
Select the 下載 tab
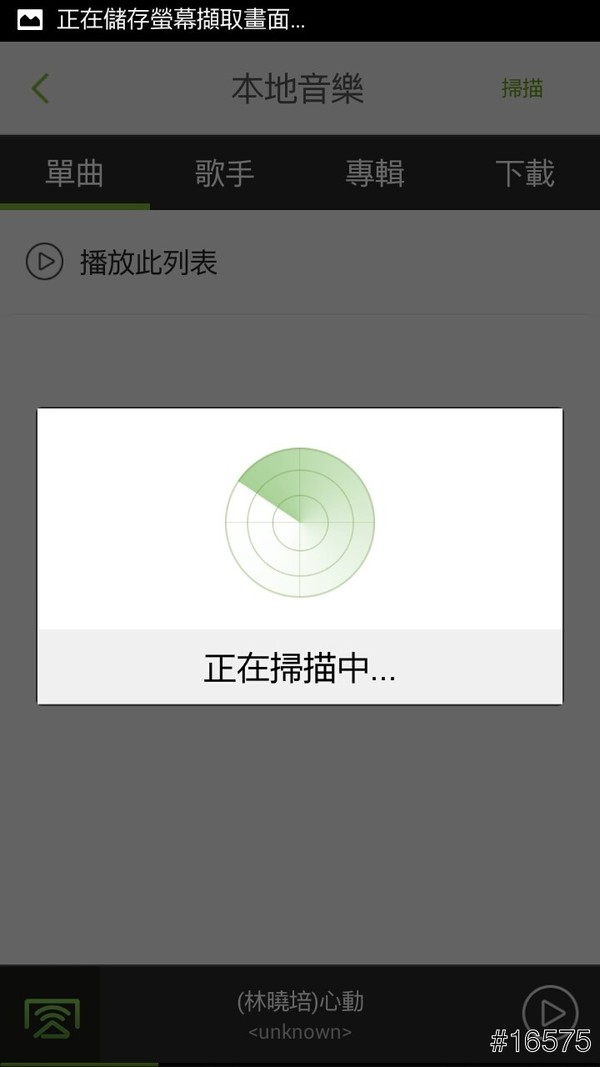[525, 174]
